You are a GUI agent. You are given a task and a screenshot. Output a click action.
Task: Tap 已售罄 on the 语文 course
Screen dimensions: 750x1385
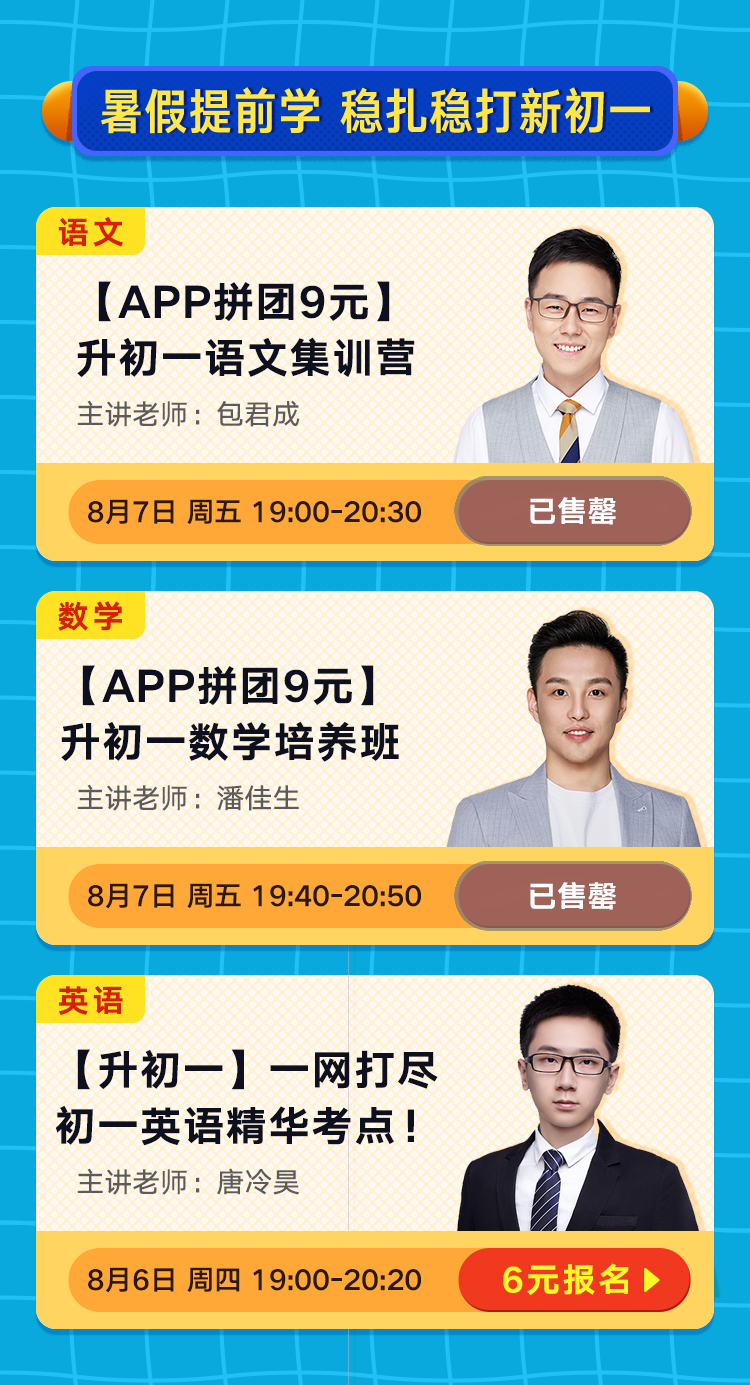(573, 511)
